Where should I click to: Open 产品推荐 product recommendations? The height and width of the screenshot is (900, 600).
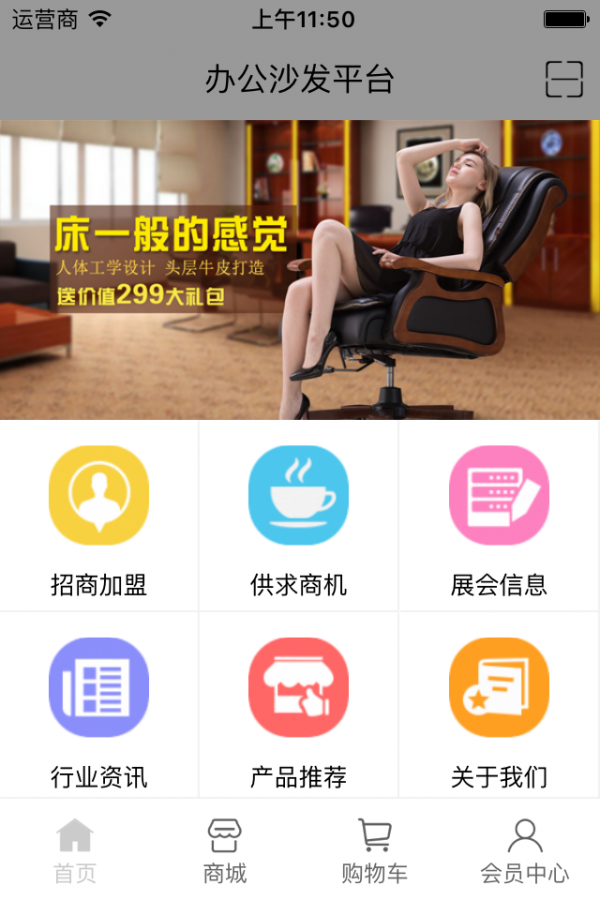(x=299, y=707)
